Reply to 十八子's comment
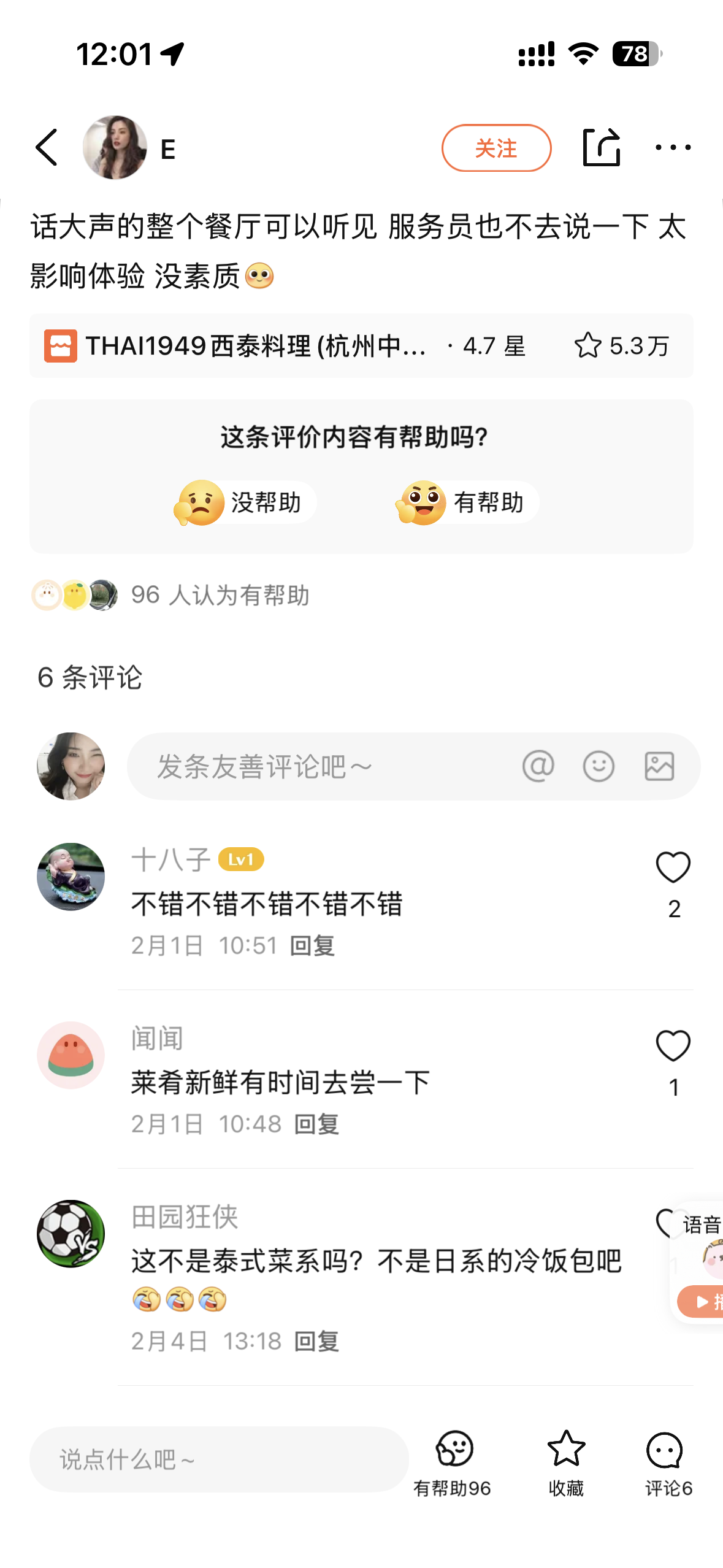 [x=312, y=945]
